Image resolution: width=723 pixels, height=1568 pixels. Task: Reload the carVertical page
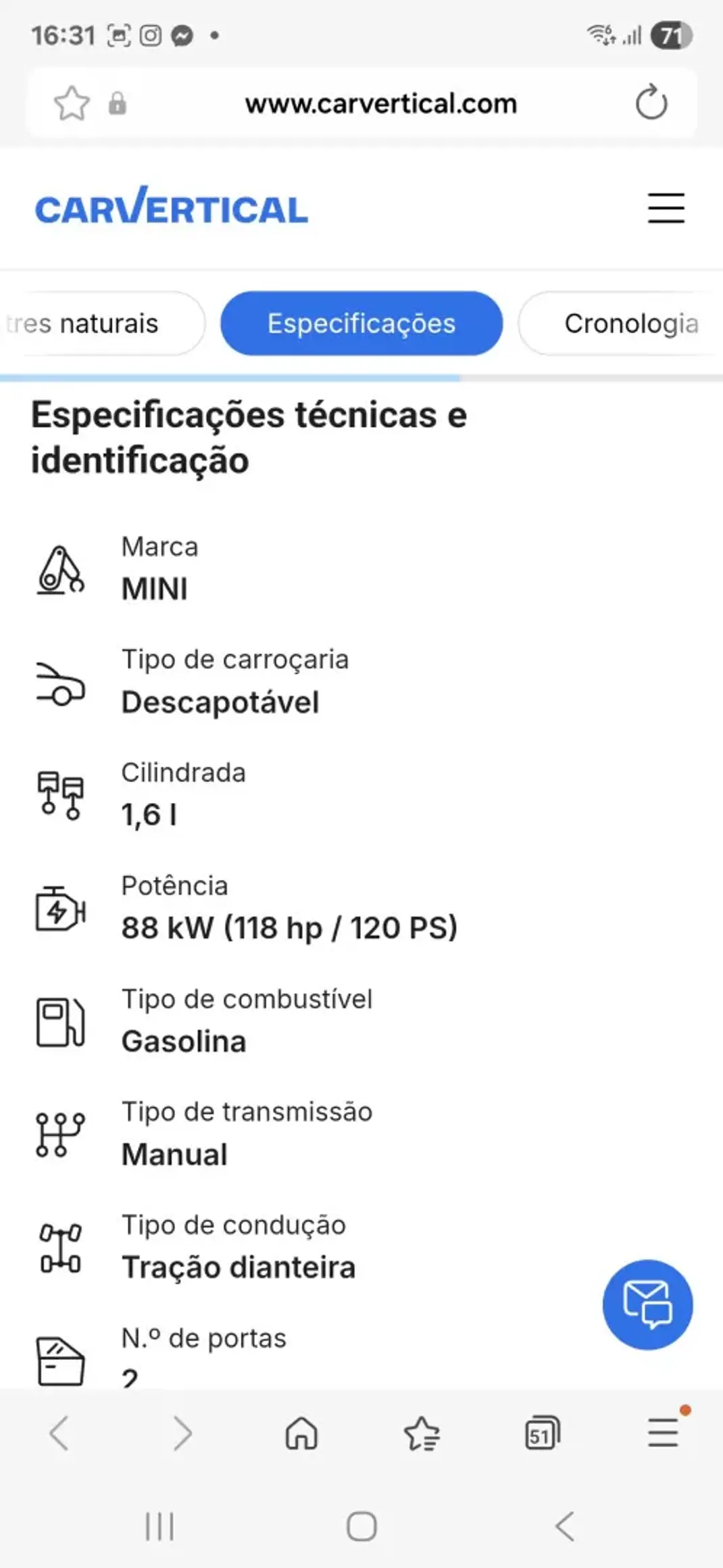(x=651, y=103)
